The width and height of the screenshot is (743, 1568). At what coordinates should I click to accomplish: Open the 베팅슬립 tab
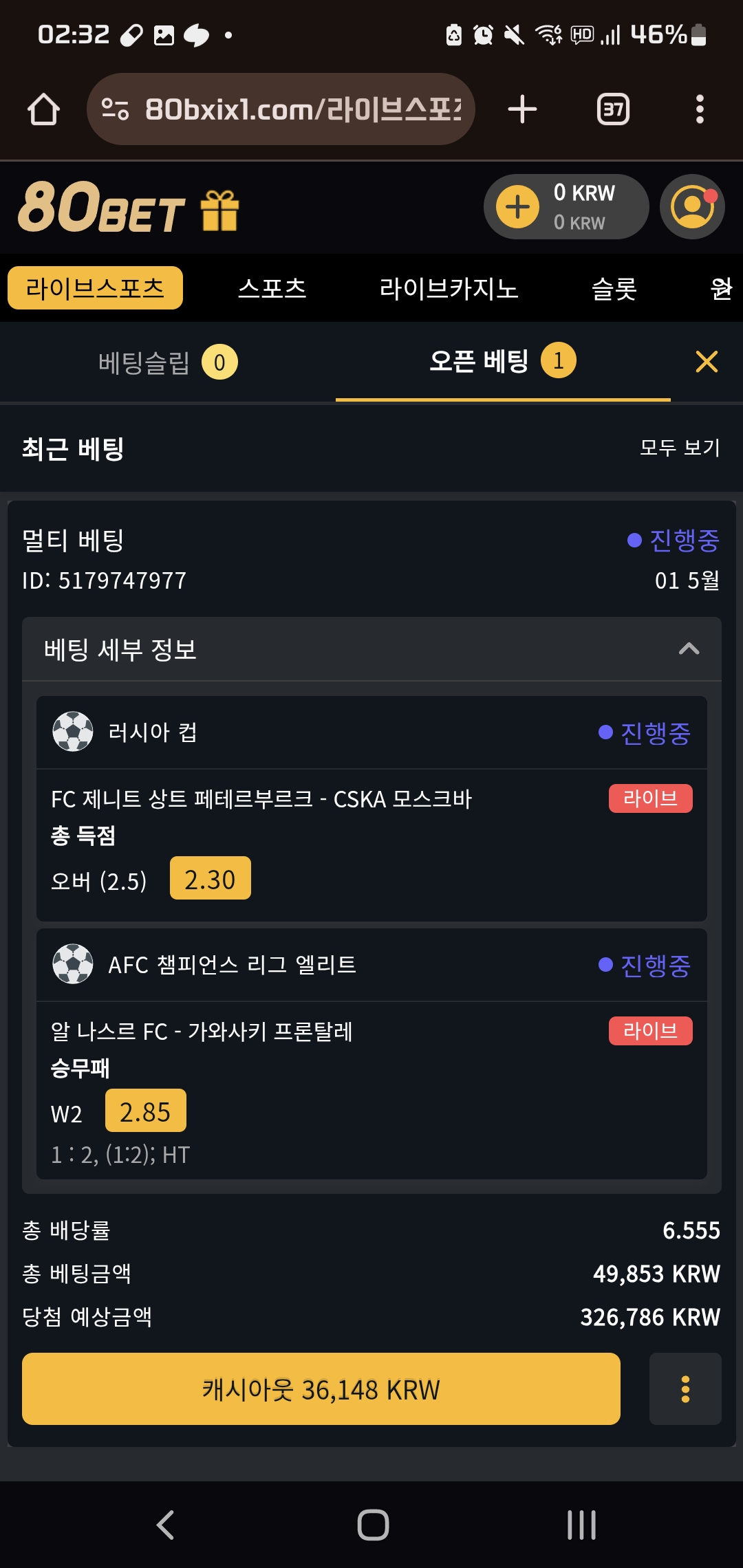[x=168, y=362]
